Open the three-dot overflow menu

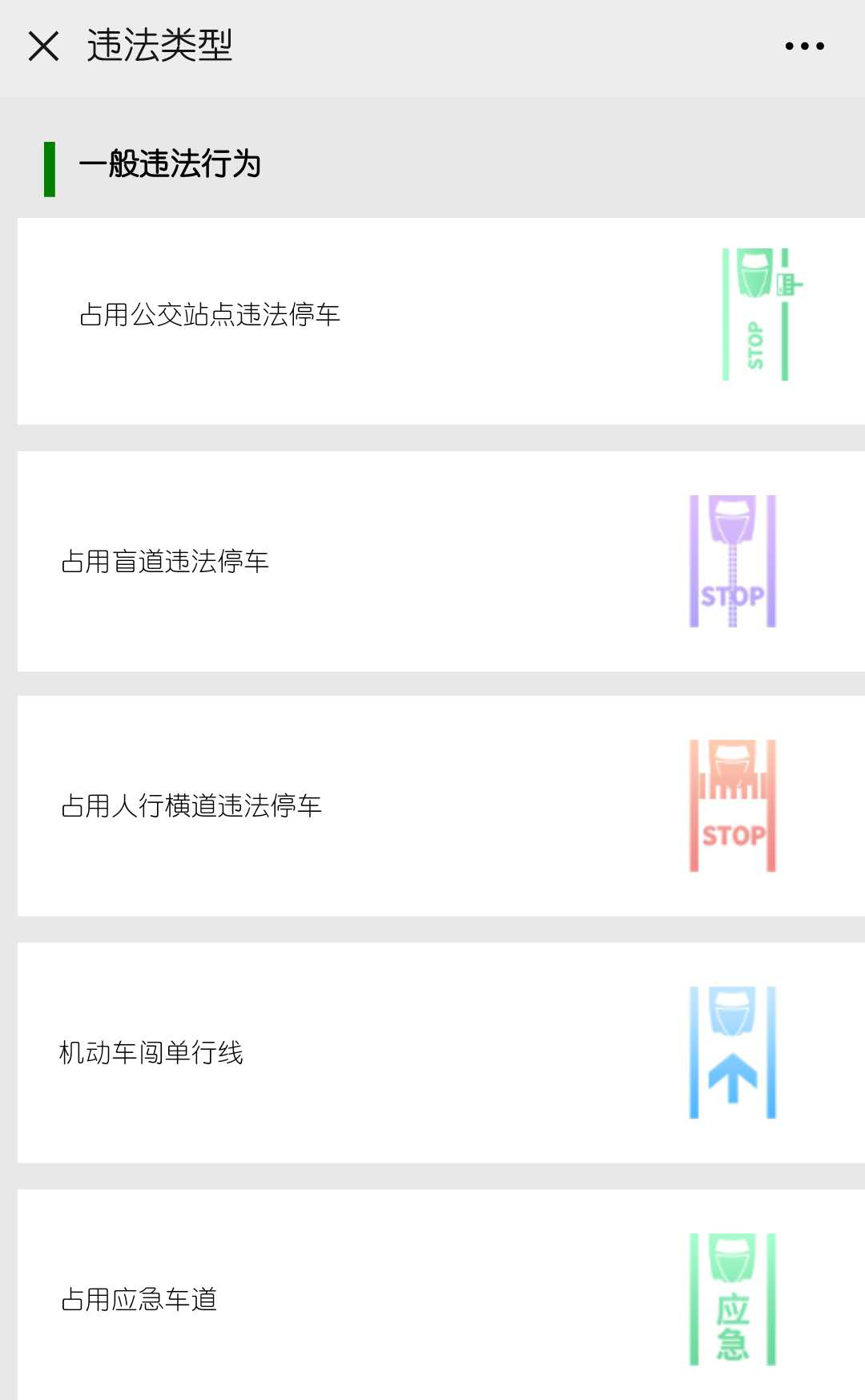(804, 46)
